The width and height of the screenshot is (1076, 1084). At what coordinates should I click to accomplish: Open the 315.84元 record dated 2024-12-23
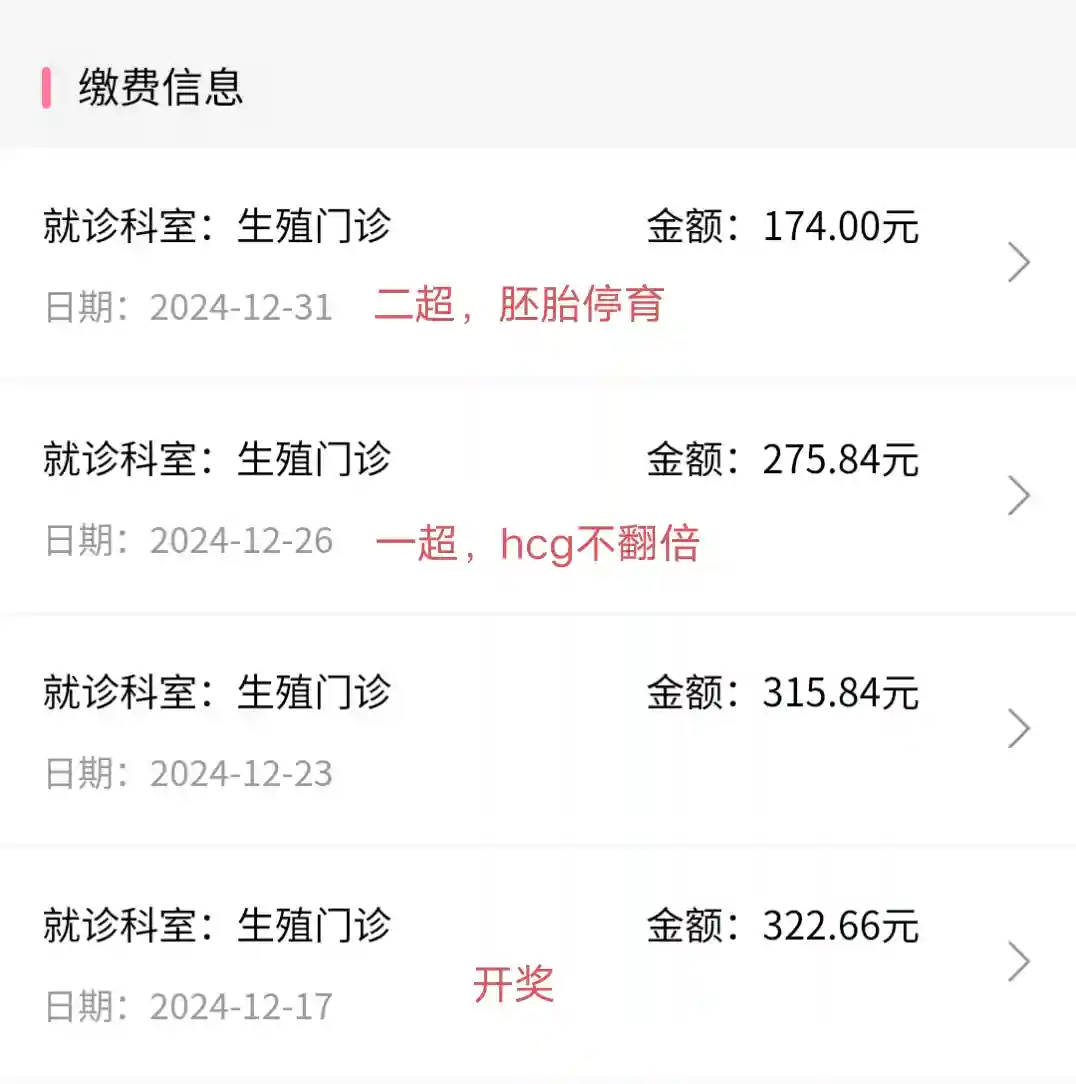[x=538, y=729]
